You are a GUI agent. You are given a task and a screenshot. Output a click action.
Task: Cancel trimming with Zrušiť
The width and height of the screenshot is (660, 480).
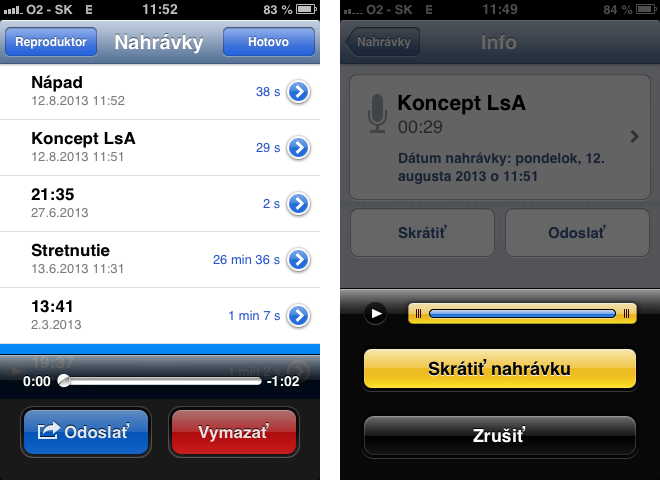[x=499, y=436]
